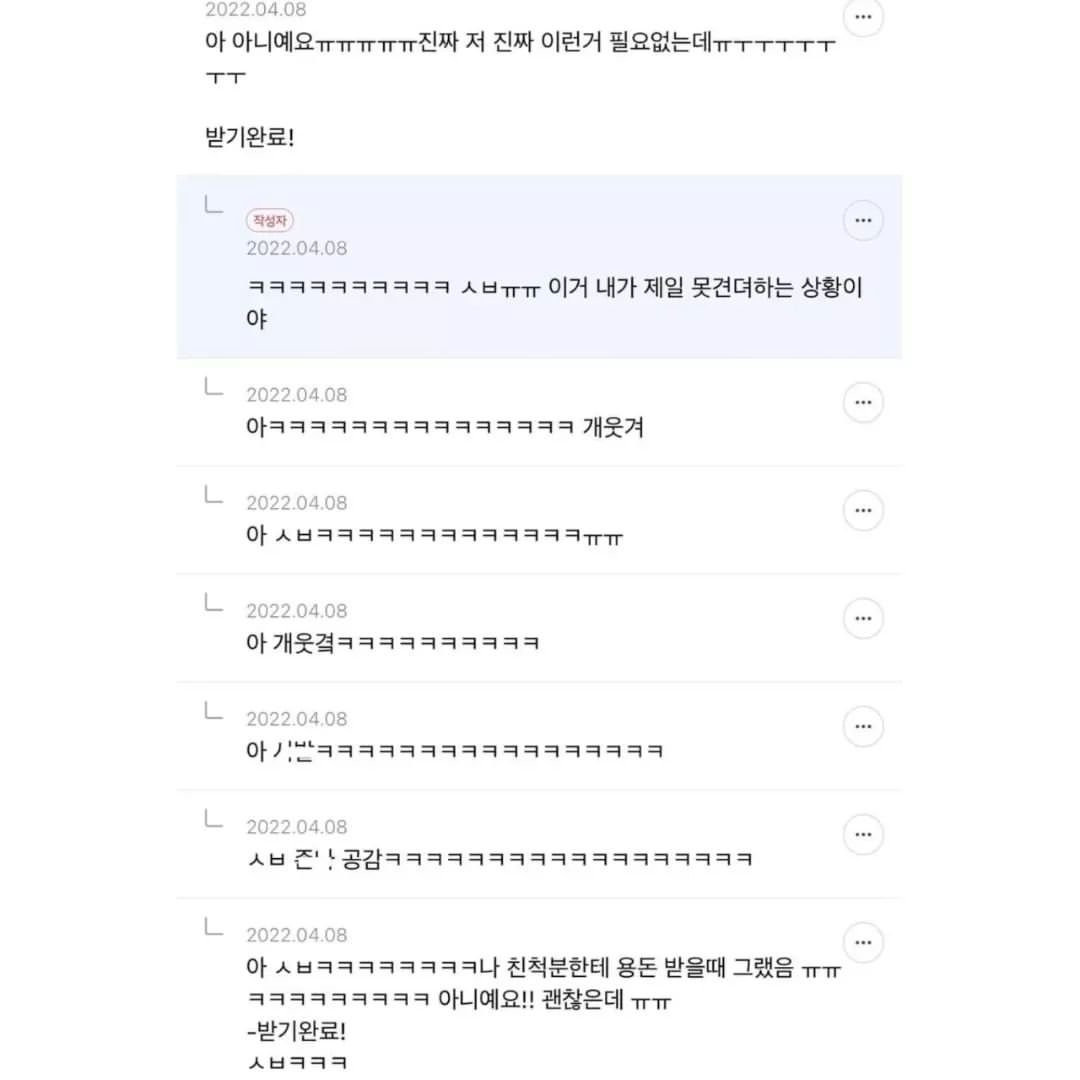Open more menu on the '아 개웃겨ㅋㅋ' reply

tap(863, 619)
